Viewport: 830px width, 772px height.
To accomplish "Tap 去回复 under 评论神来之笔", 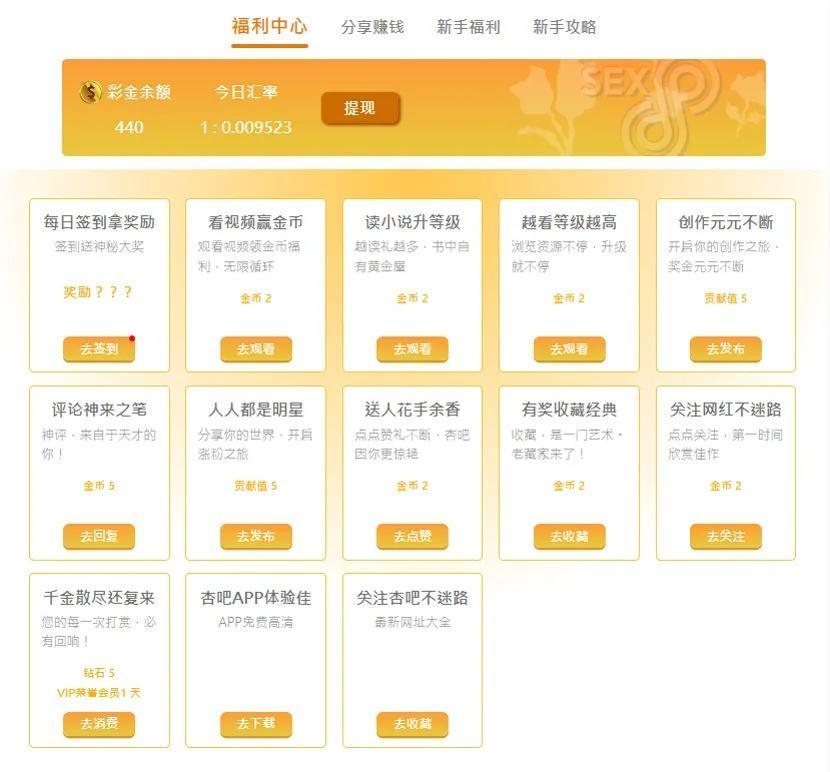I will (99, 536).
